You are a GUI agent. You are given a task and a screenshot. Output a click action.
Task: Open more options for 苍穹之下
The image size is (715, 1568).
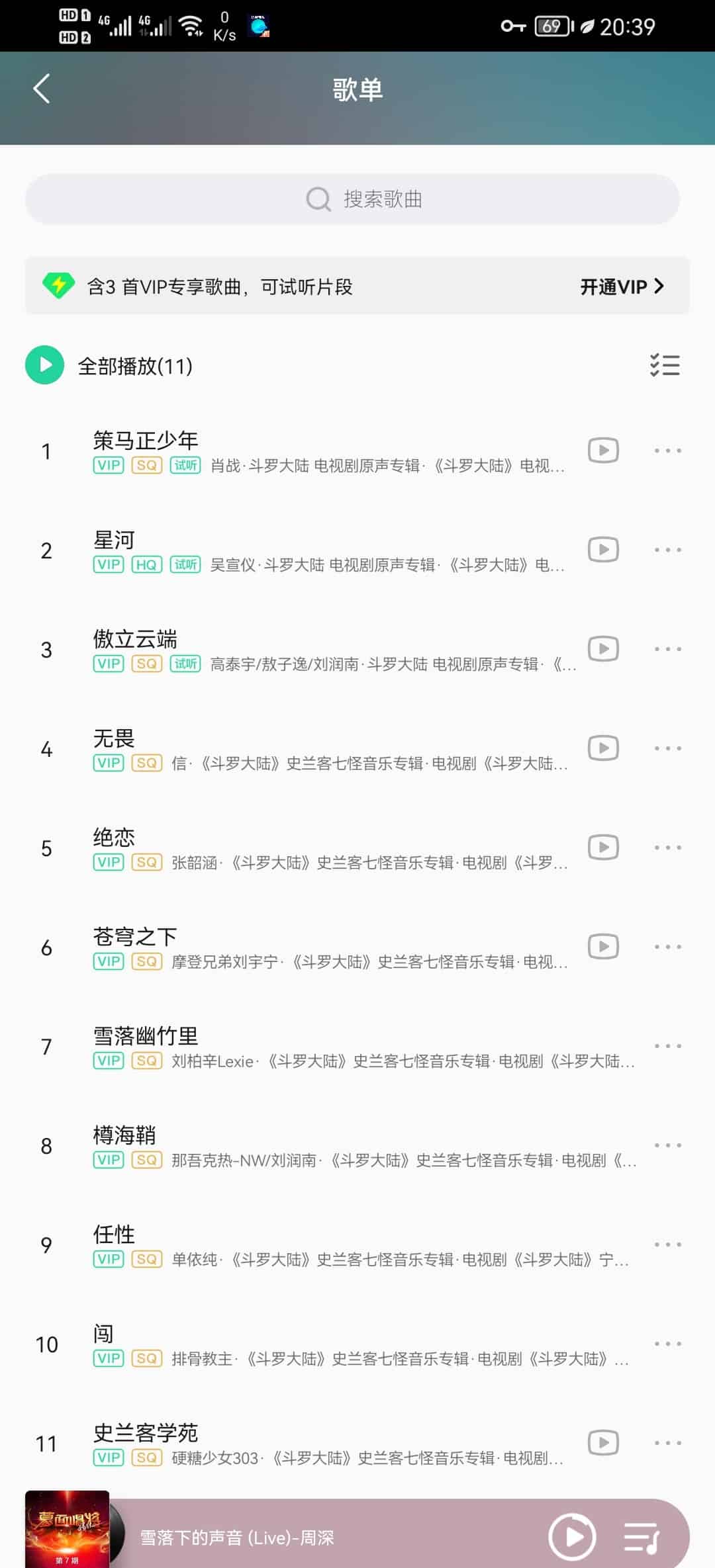coord(667,947)
